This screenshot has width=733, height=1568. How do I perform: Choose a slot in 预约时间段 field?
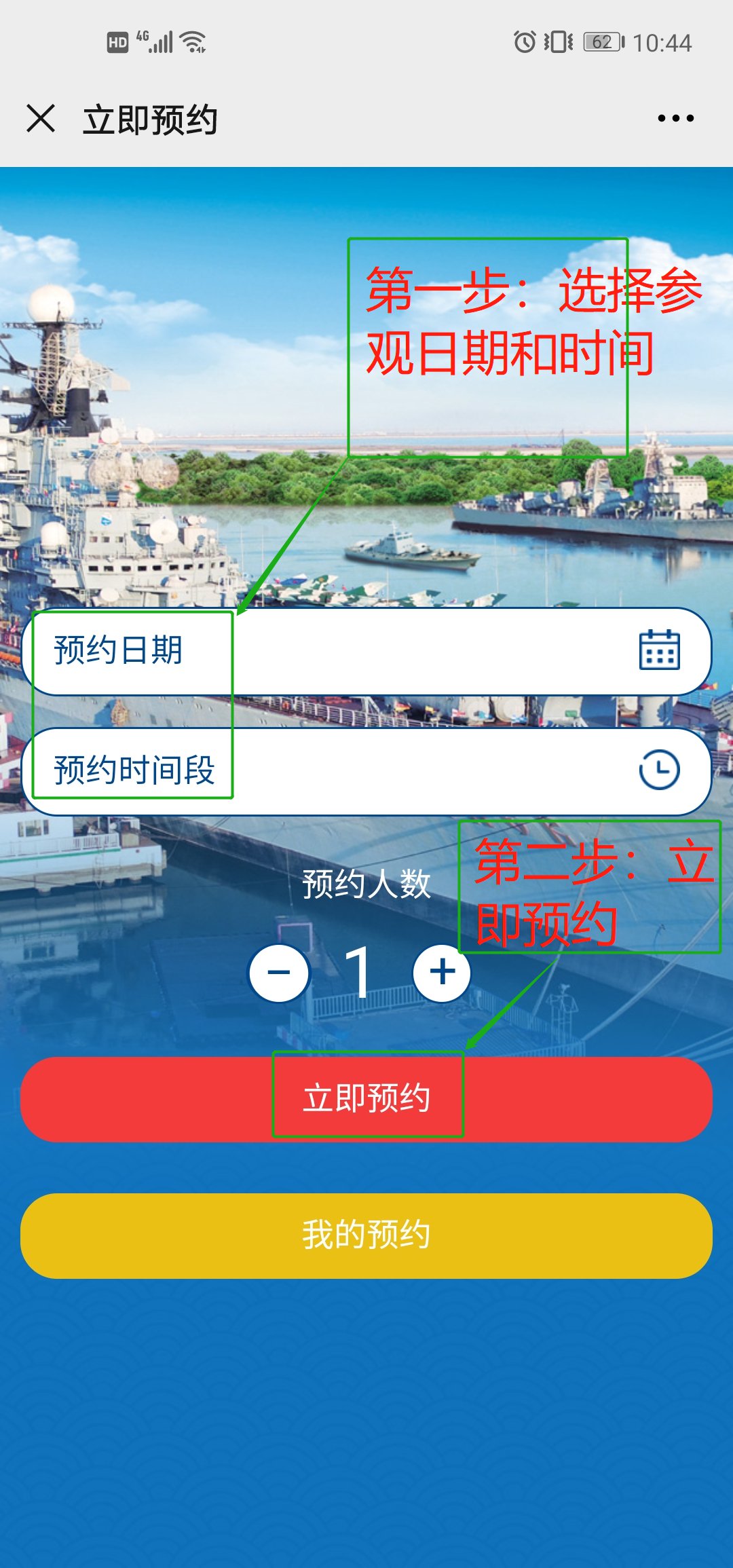click(x=366, y=771)
